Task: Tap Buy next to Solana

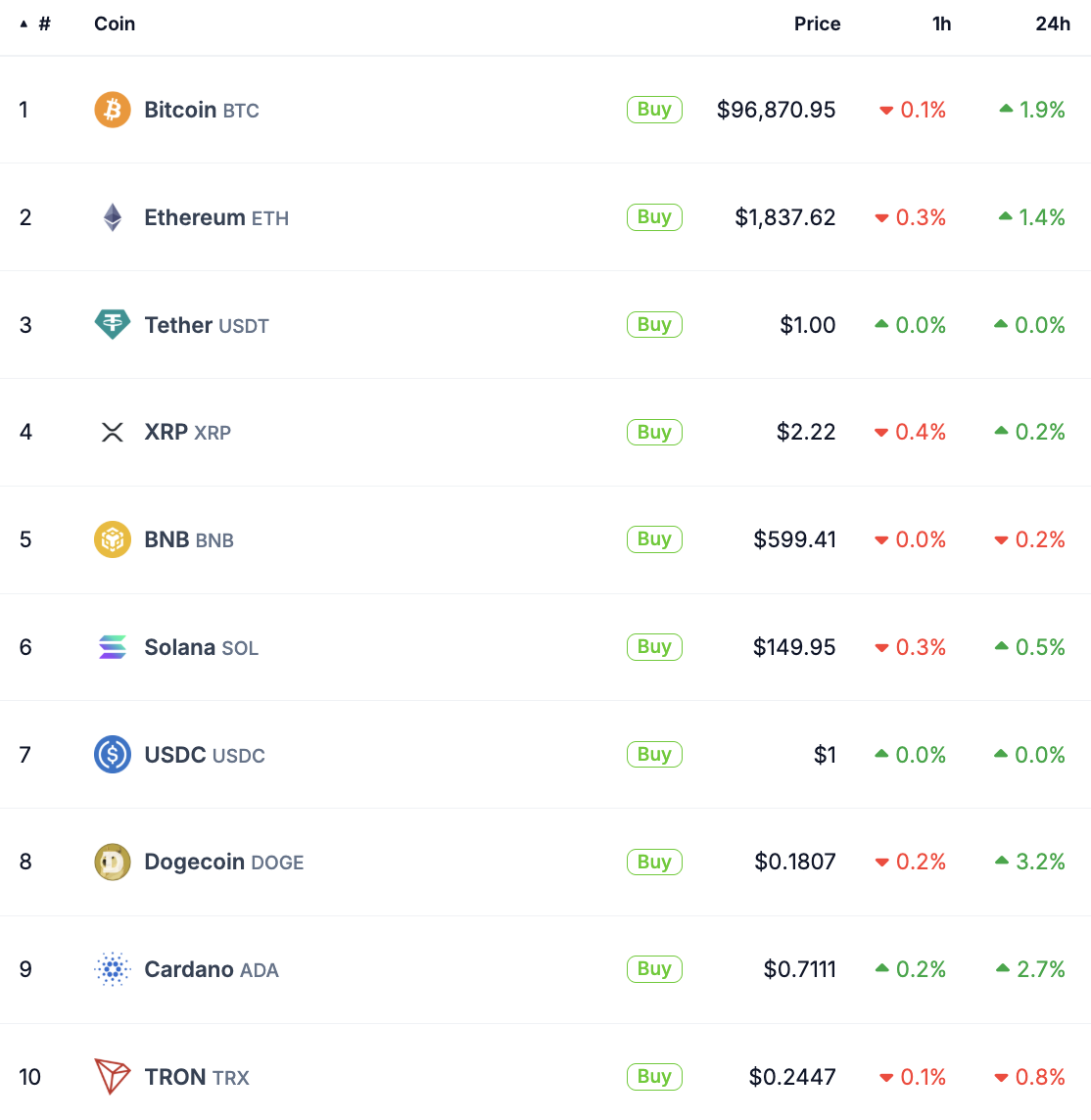Action: click(x=654, y=647)
